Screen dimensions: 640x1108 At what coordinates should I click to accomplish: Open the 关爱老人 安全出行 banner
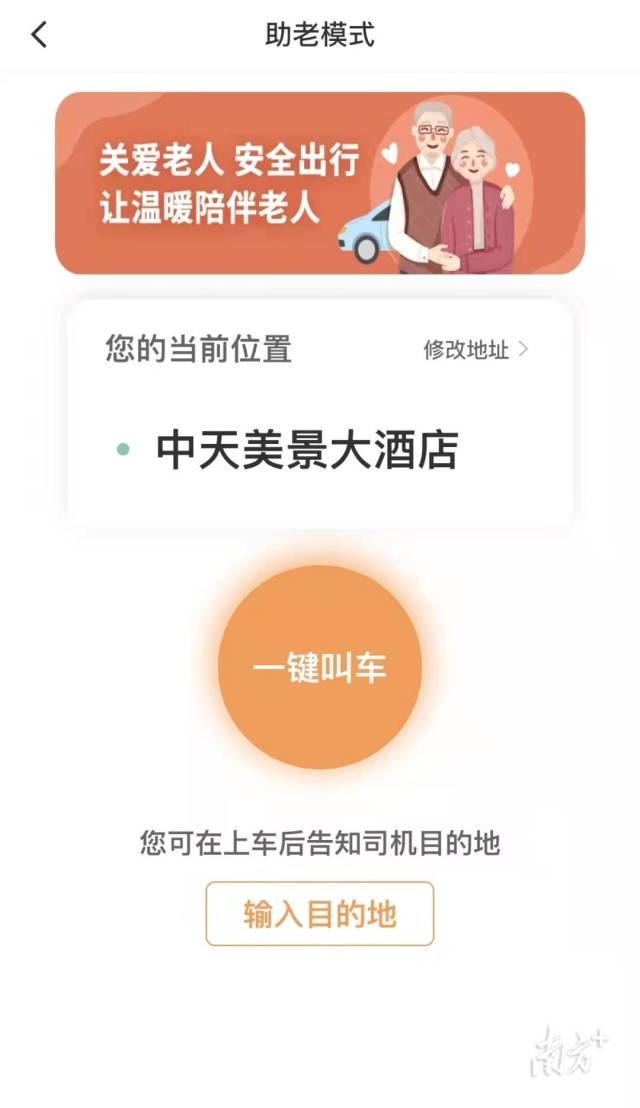[x=320, y=184]
